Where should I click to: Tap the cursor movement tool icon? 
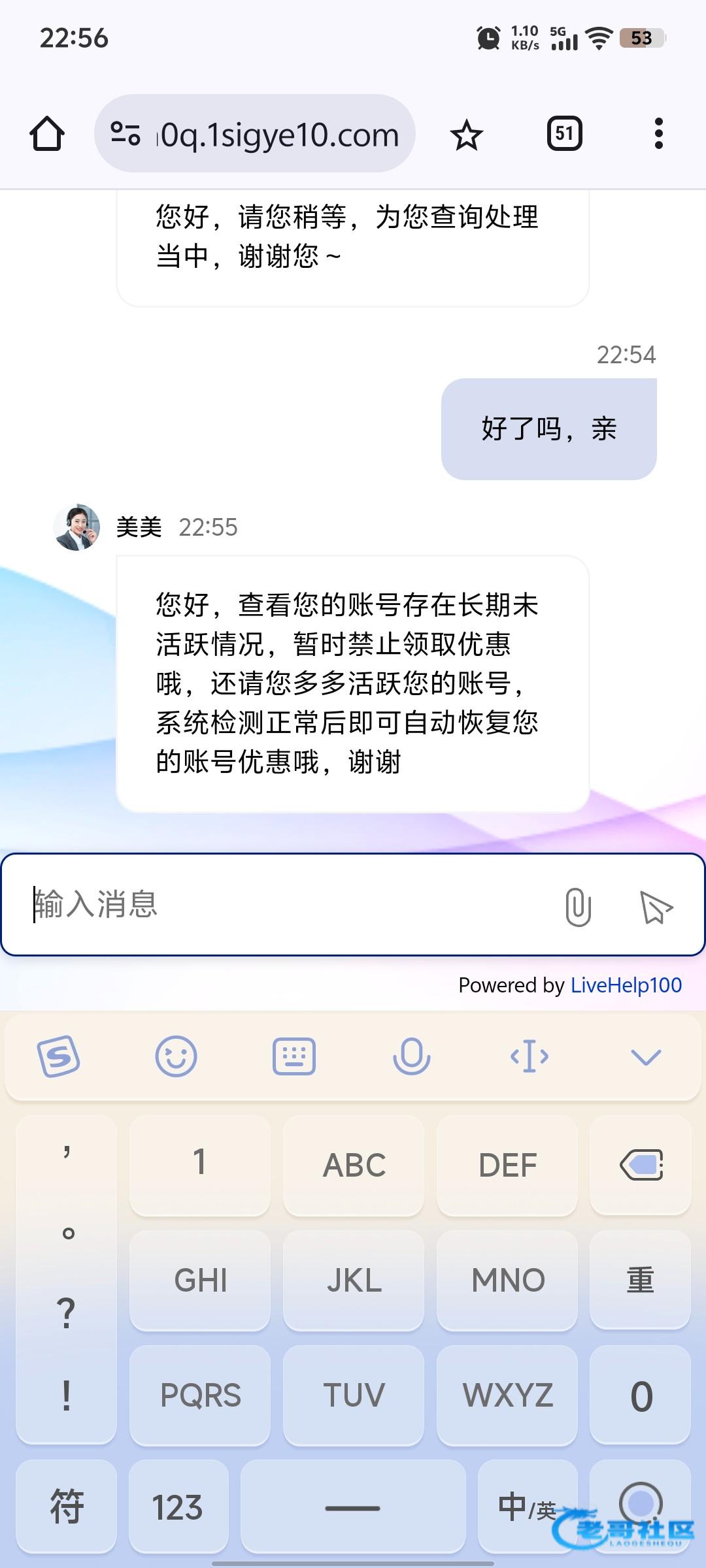tap(529, 1056)
